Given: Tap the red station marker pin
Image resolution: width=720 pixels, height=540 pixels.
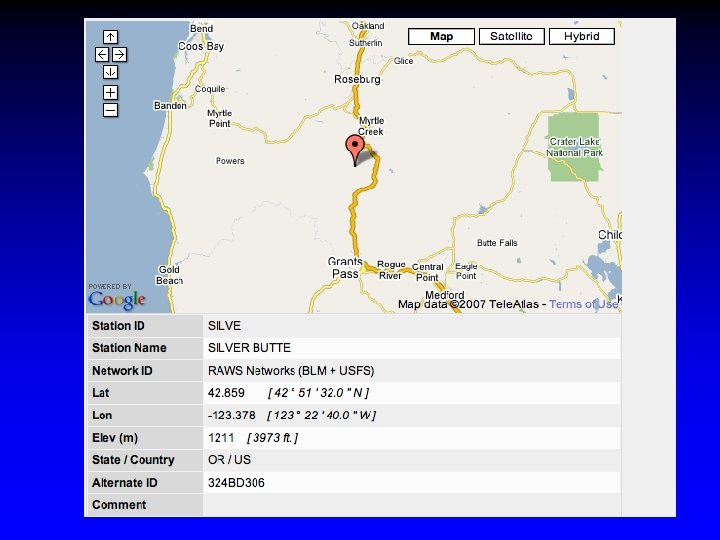Looking at the screenshot, I should (x=354, y=148).
